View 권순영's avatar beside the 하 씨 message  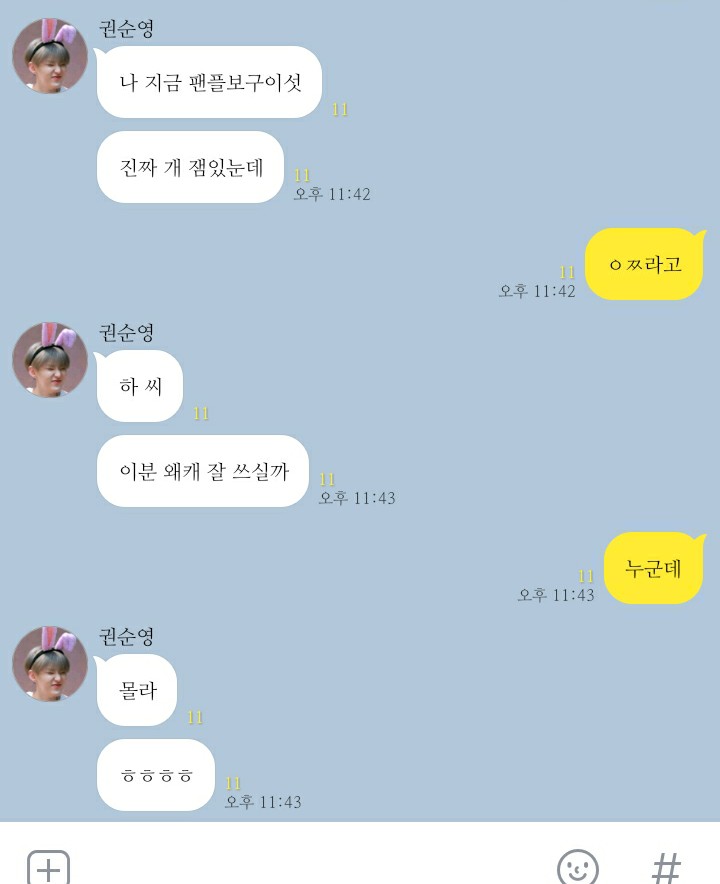(50, 359)
